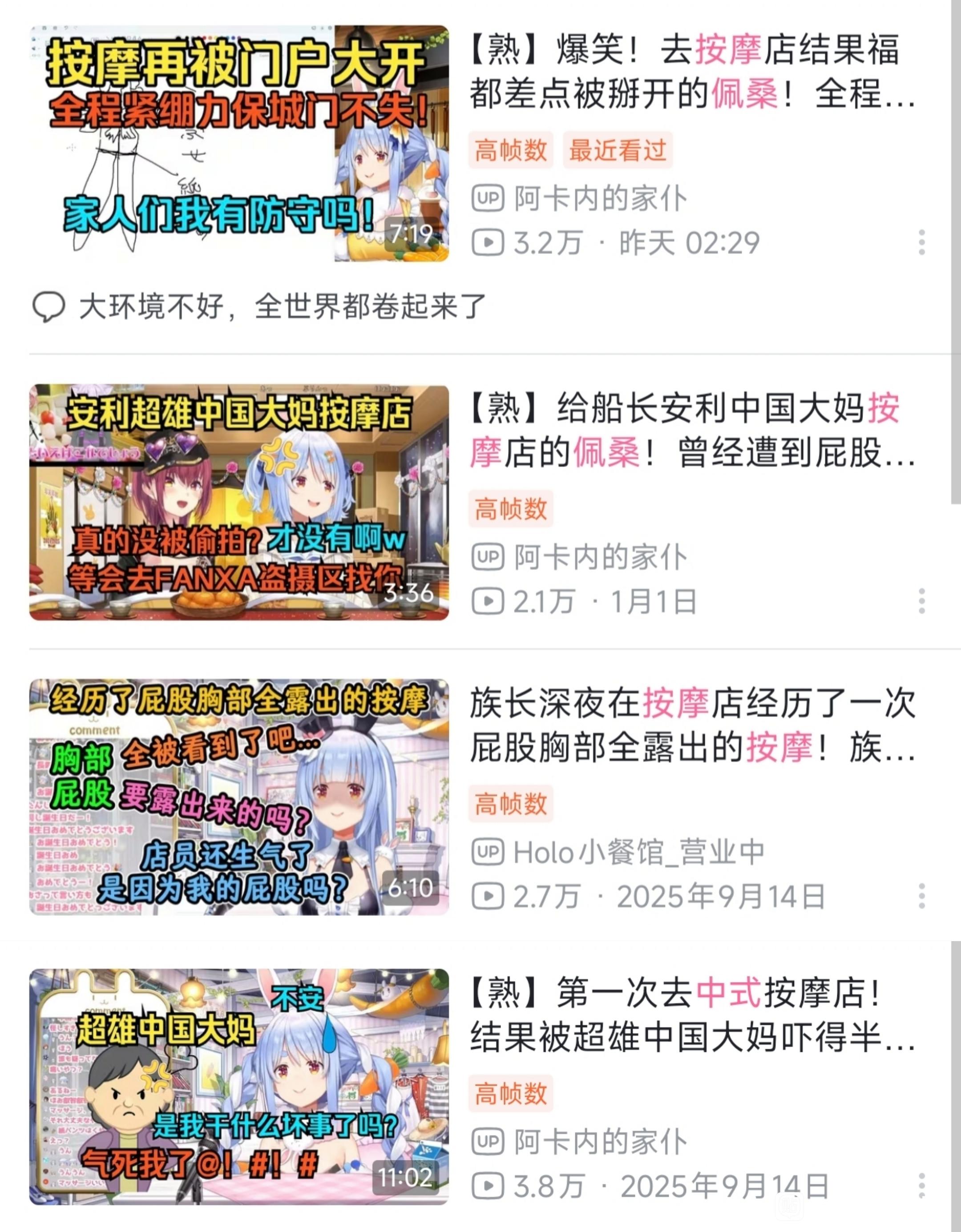Open more options for the 3.8万 views video
The image size is (961, 1232).
tap(921, 1186)
